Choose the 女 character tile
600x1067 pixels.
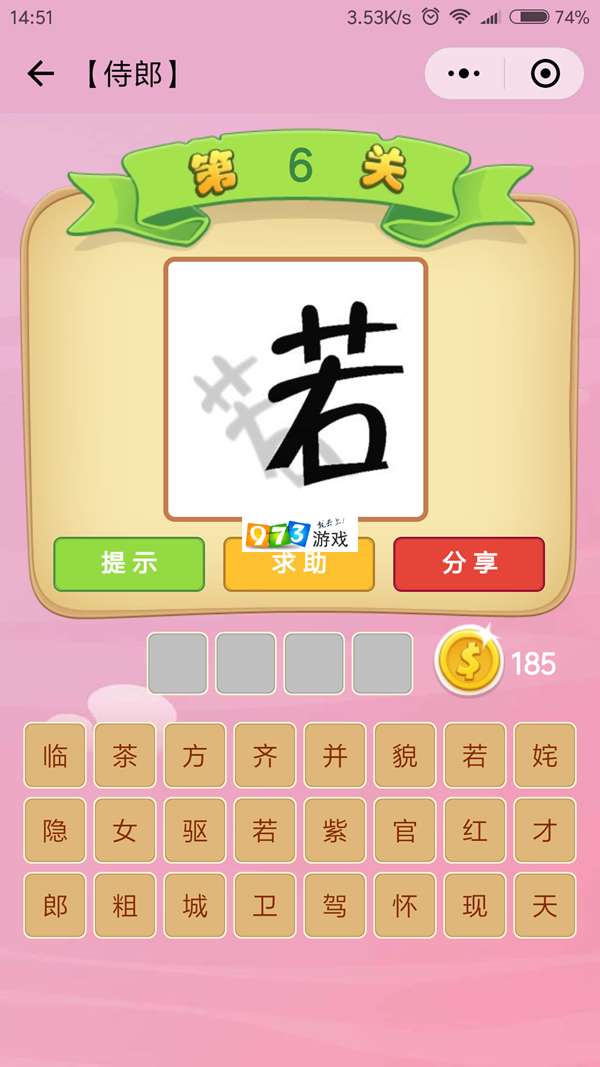pos(125,830)
